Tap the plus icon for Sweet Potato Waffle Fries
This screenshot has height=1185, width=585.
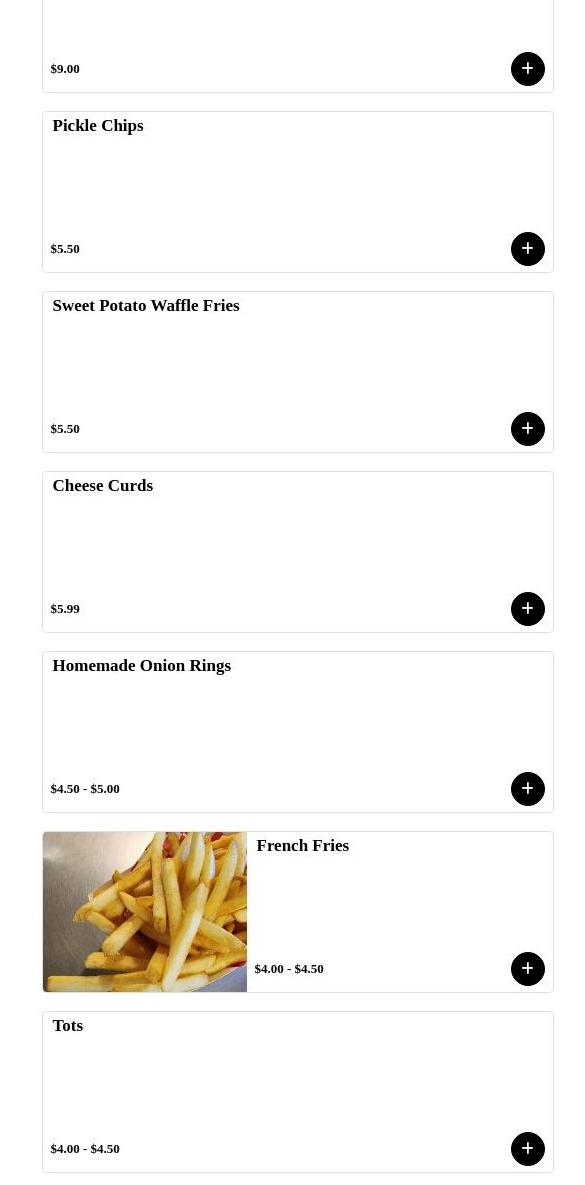click(528, 429)
